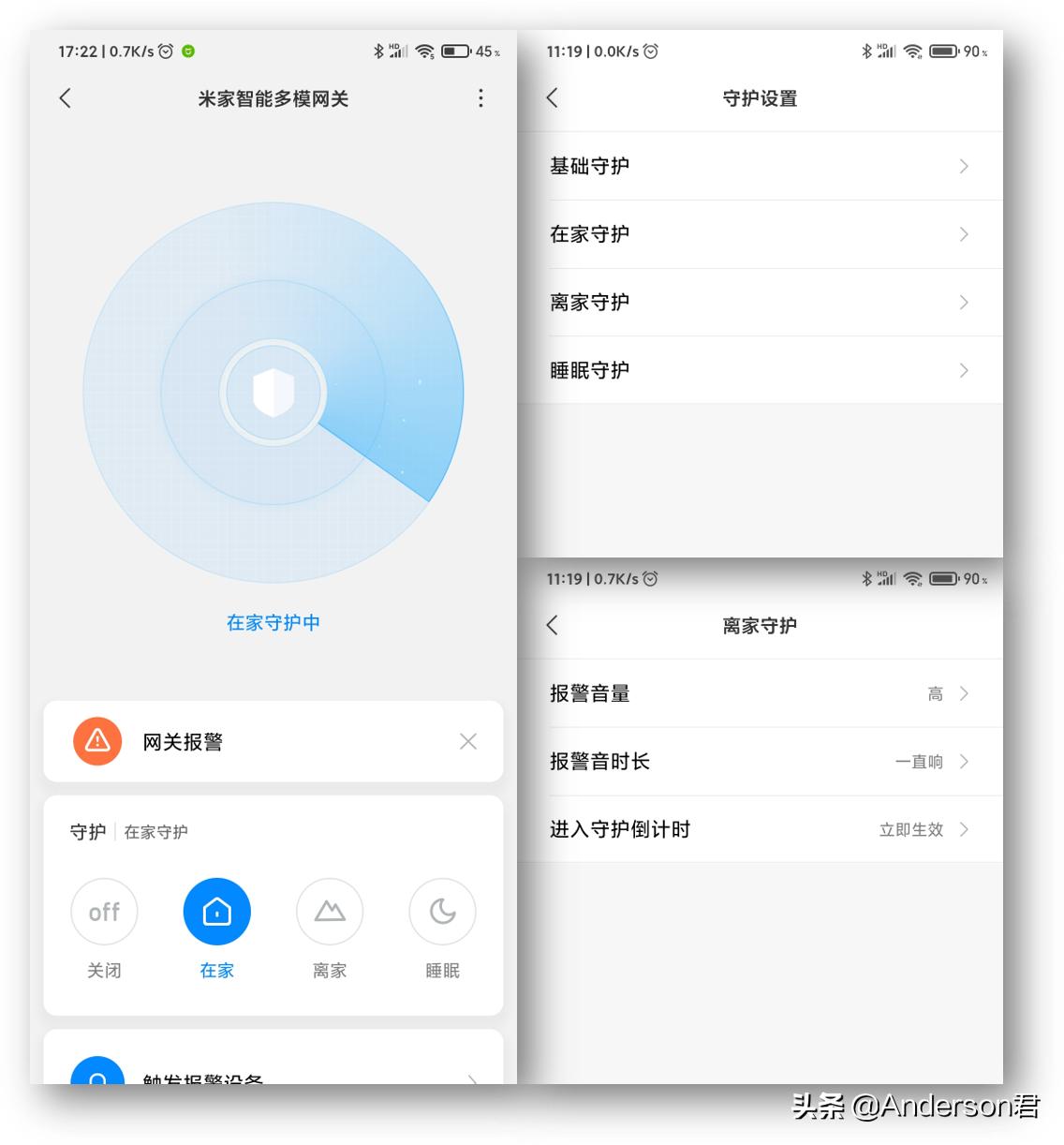Expand the 基础守护 settings entry
1064x1145 pixels.
759,166
